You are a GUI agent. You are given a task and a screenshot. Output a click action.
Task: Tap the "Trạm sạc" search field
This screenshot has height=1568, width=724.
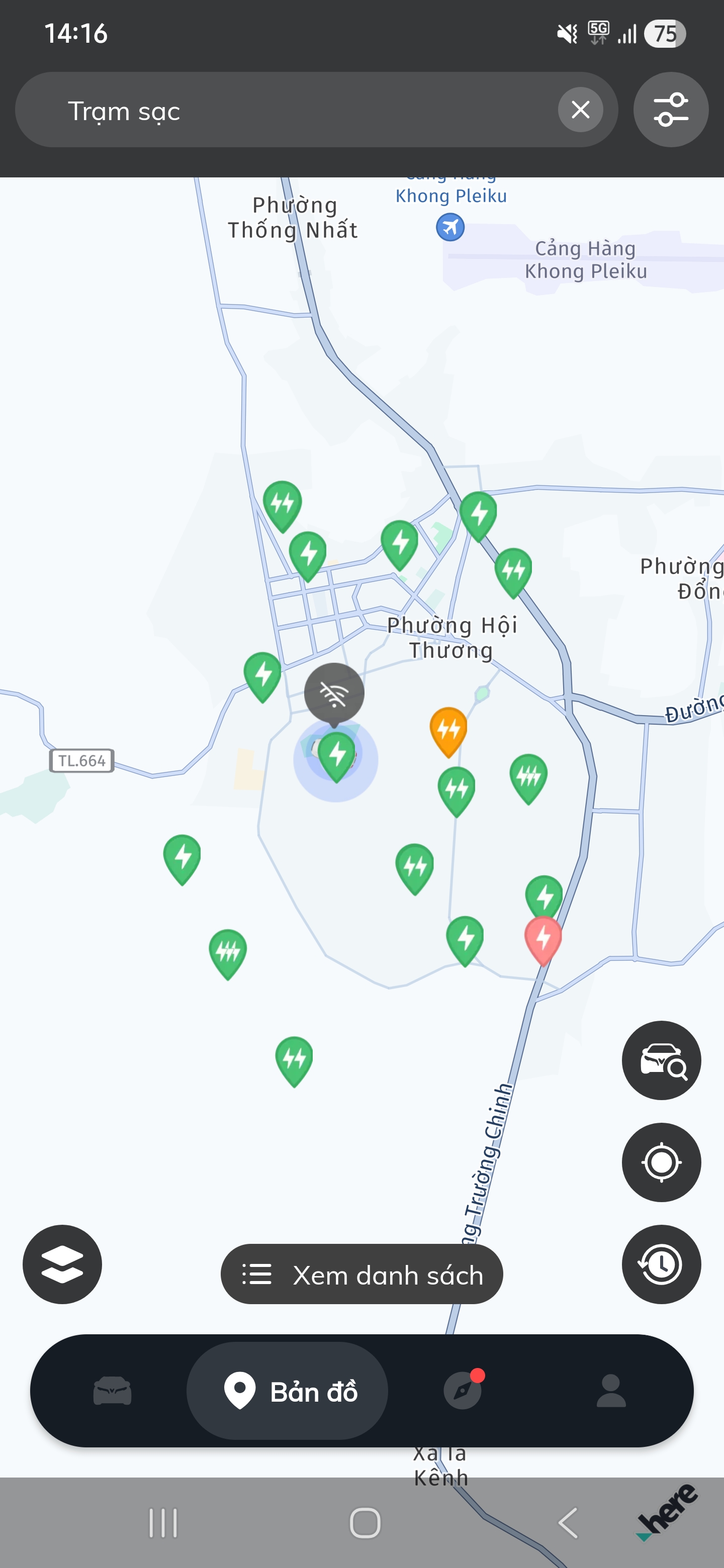pyautogui.click(x=292, y=111)
